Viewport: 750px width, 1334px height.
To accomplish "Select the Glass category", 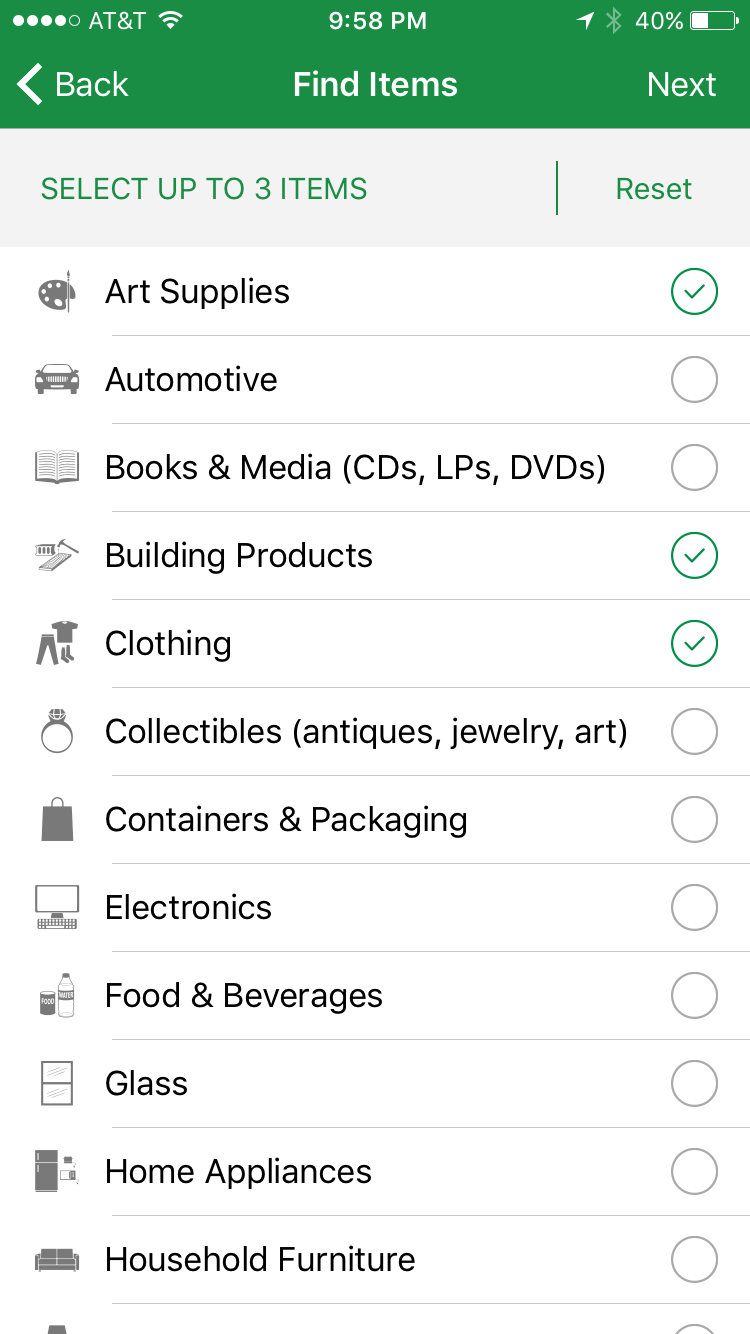I will tap(694, 1084).
